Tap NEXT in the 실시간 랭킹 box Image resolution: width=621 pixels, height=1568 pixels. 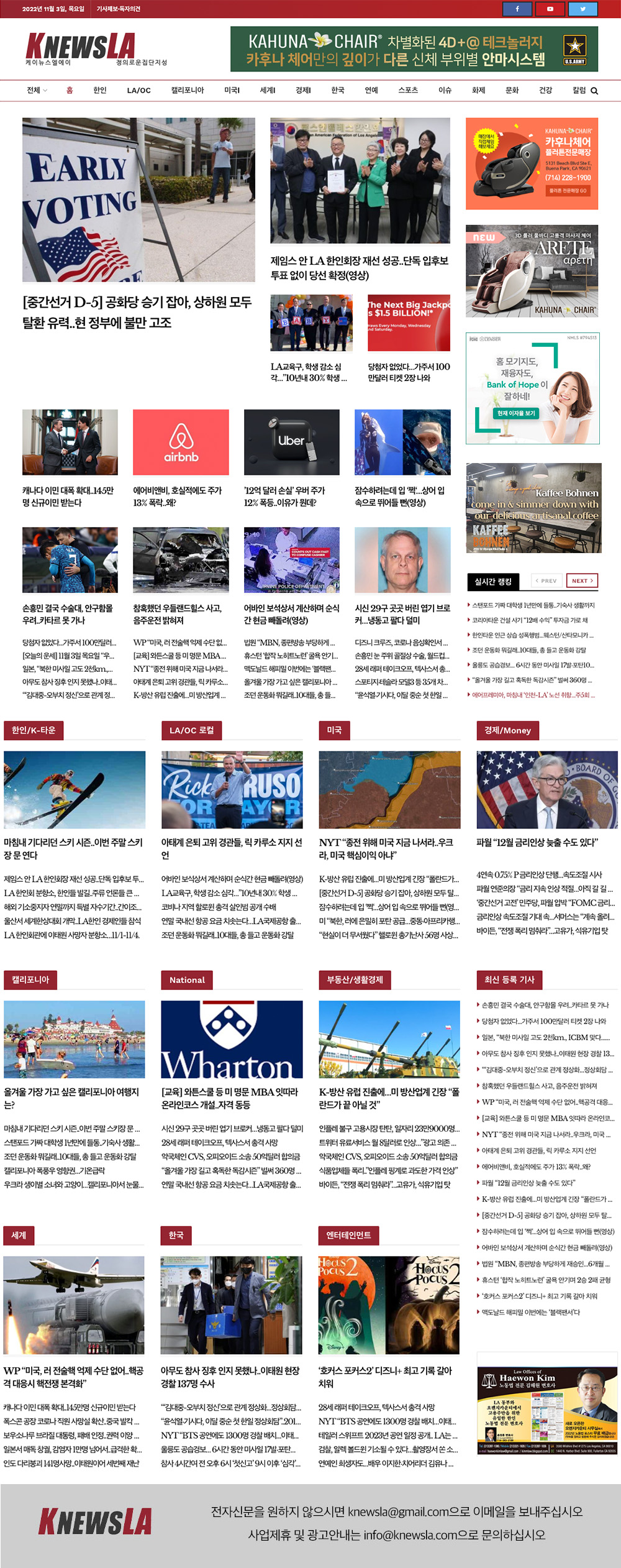[x=582, y=580]
